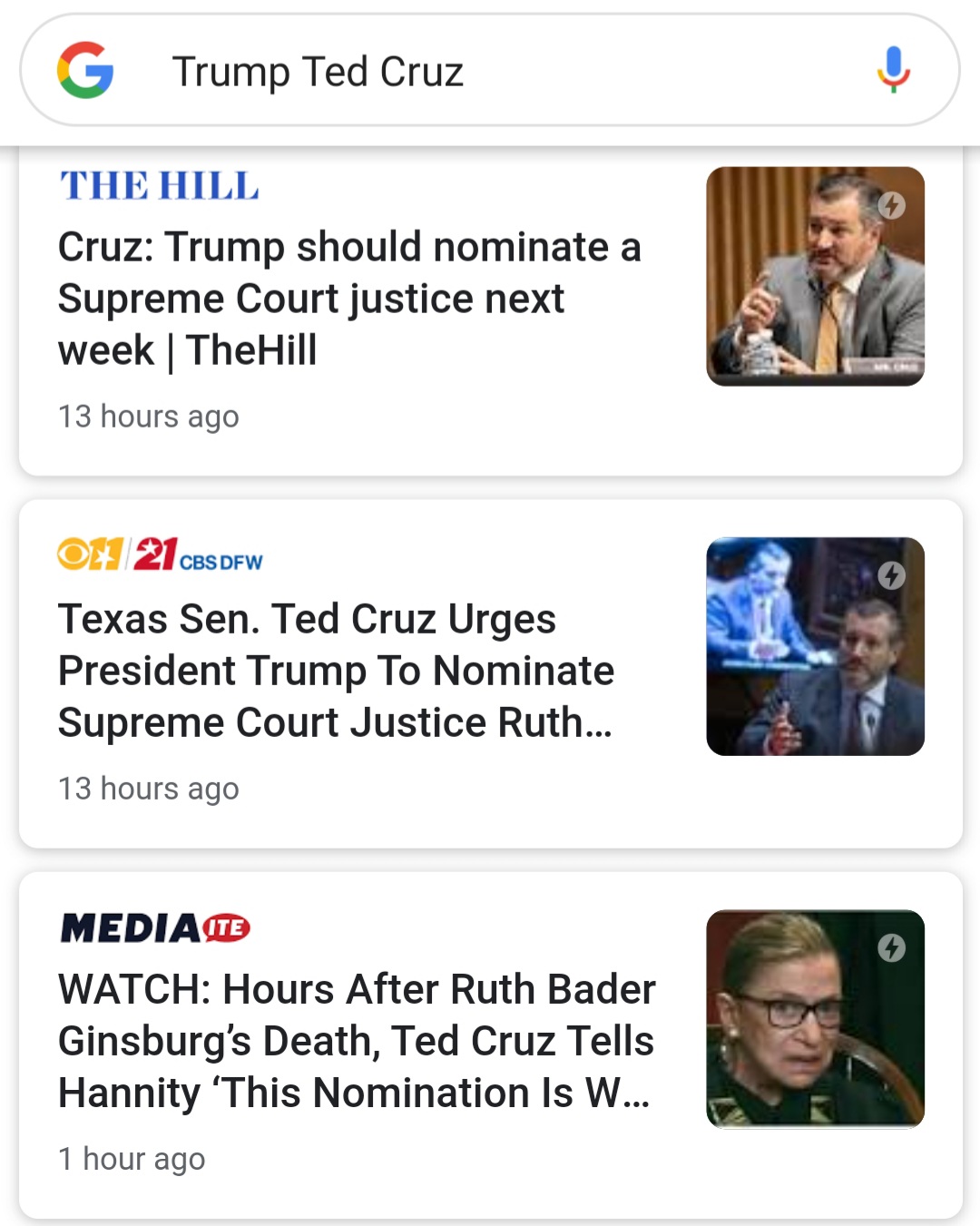
Task: Open The Hill article on Cruz
Action: click(x=349, y=299)
